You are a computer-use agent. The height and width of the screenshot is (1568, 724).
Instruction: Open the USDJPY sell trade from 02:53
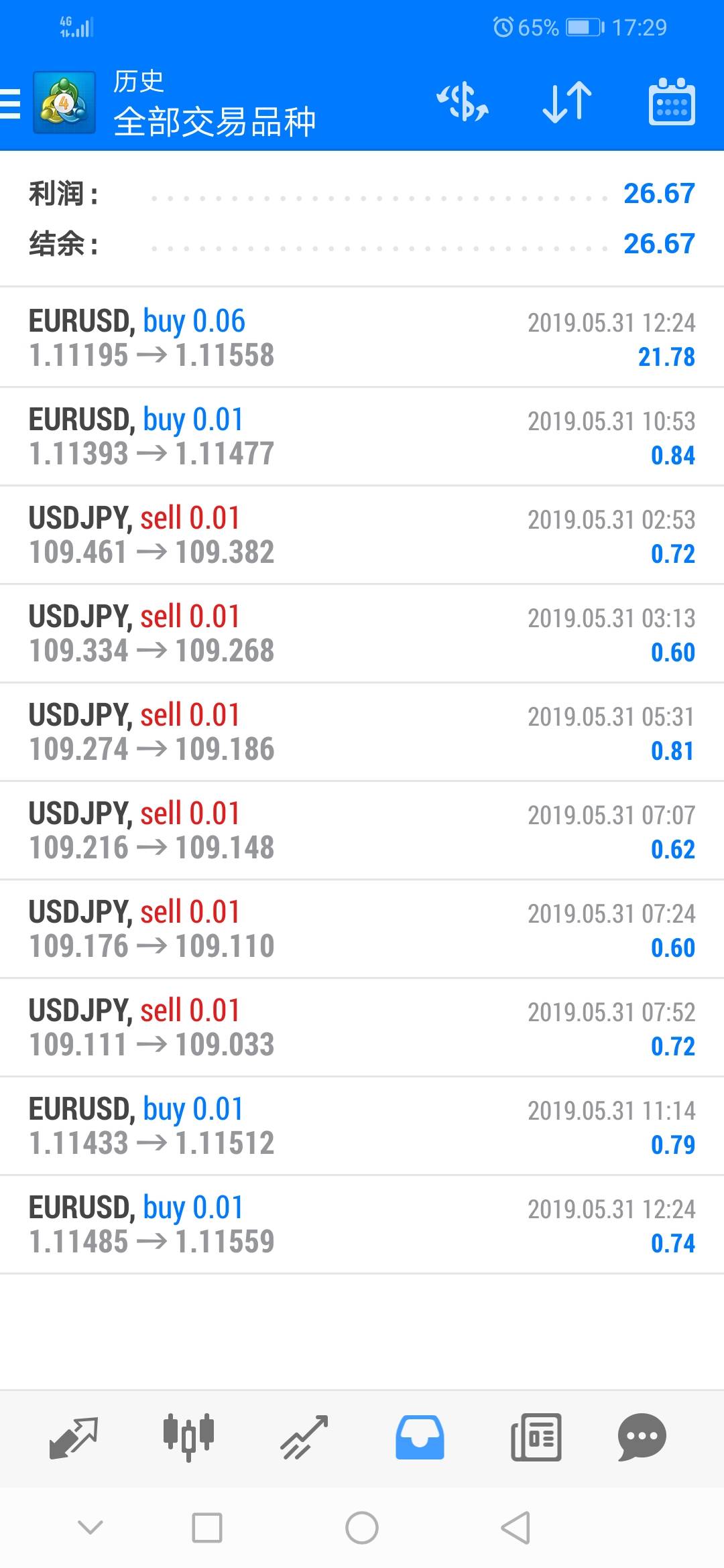pos(362,535)
